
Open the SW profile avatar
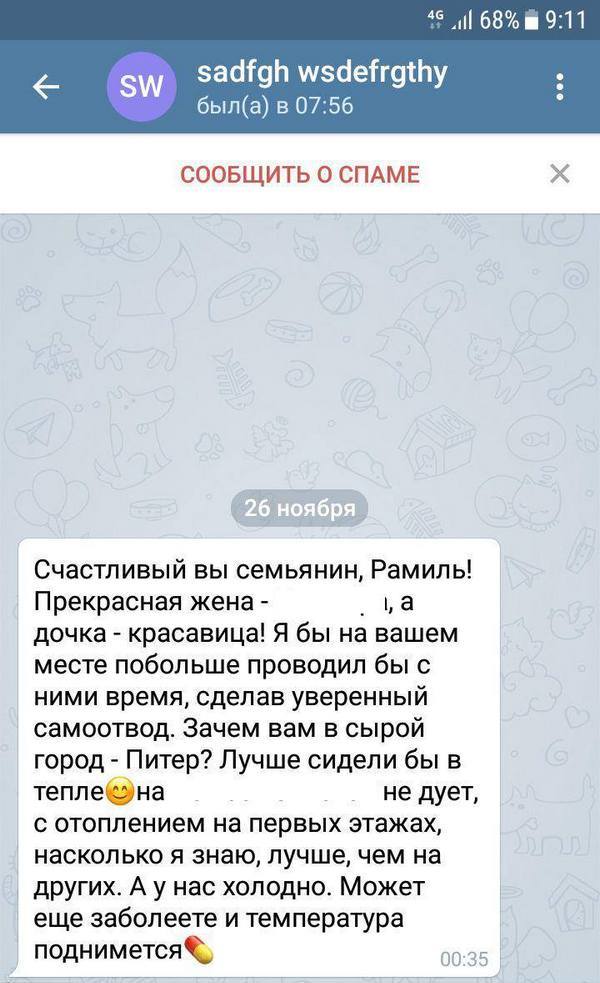point(141,88)
